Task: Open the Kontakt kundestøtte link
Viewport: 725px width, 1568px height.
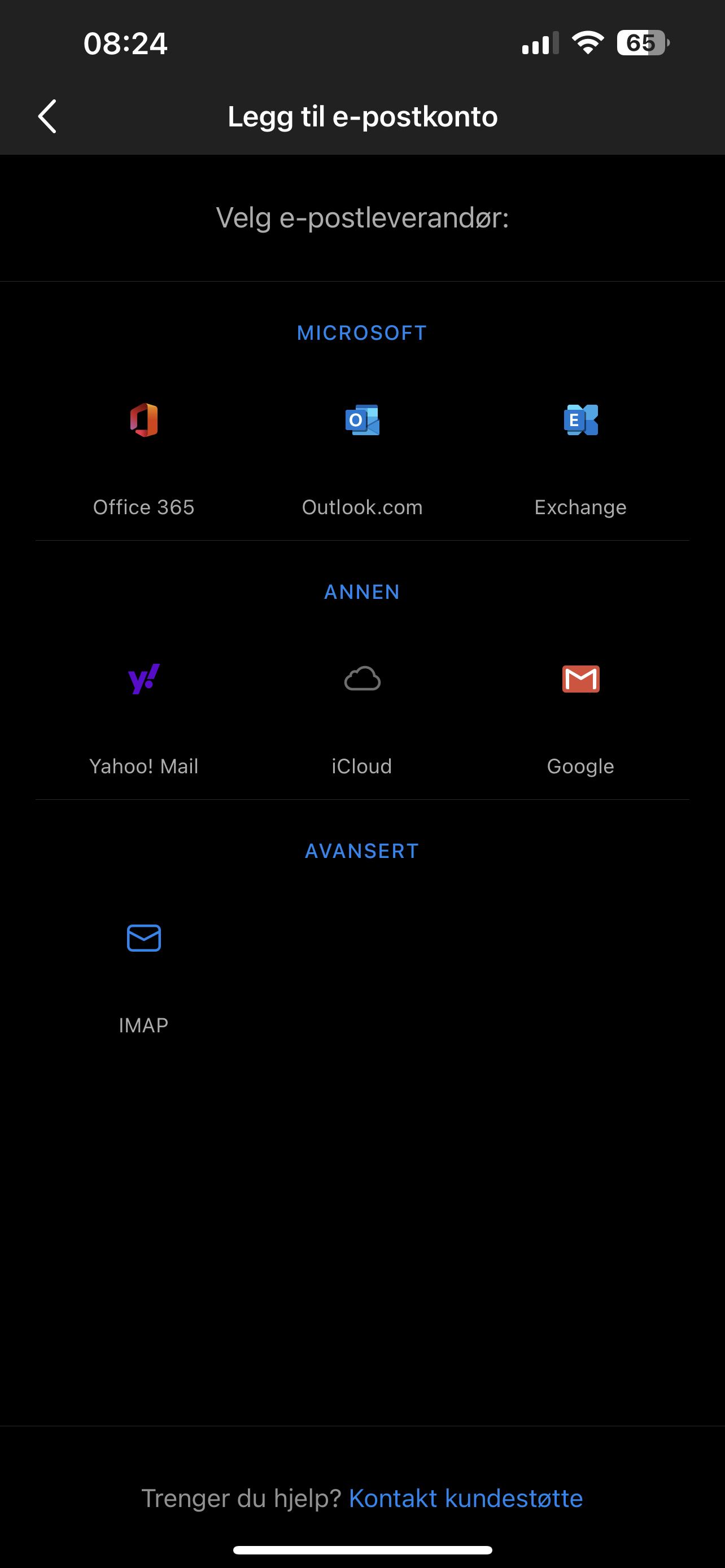Action: 466,1498
